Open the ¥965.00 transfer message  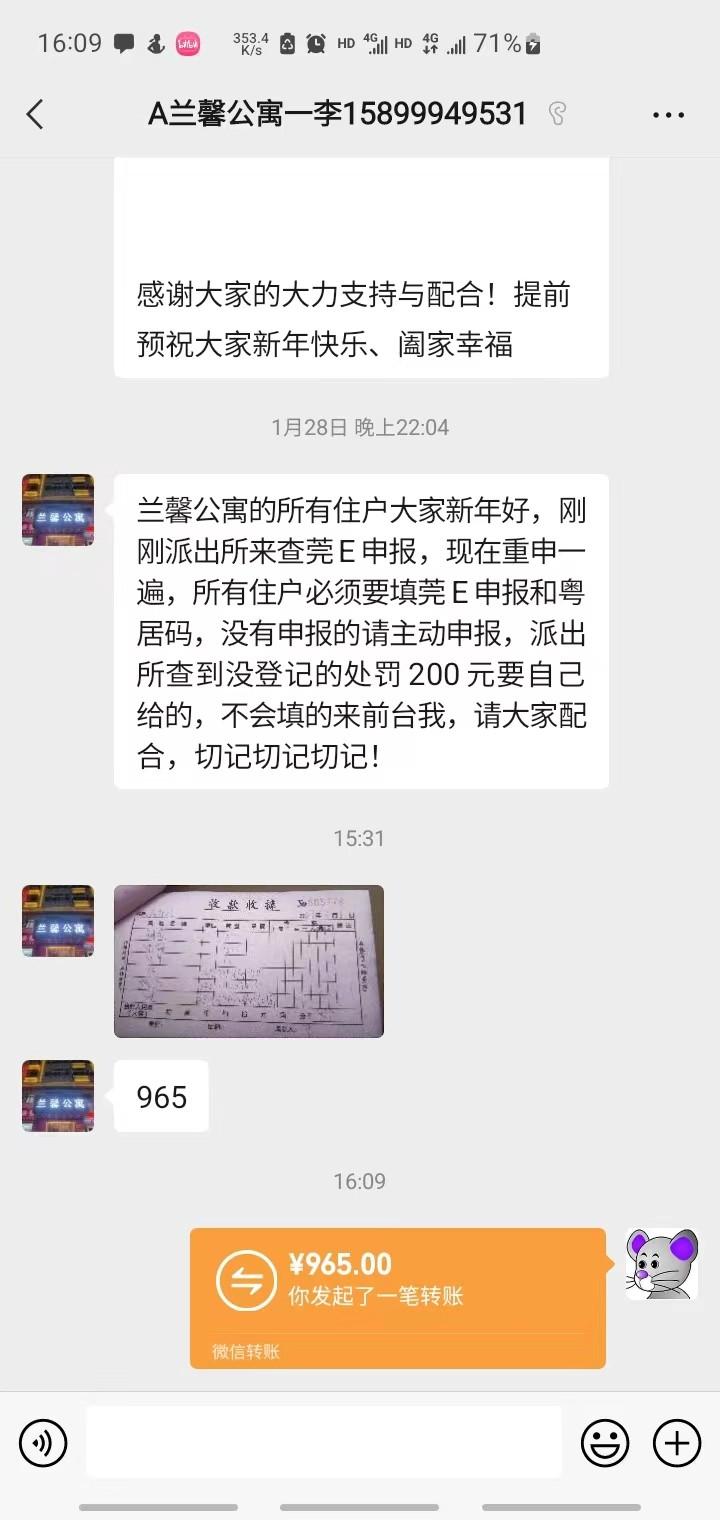tap(397, 1296)
